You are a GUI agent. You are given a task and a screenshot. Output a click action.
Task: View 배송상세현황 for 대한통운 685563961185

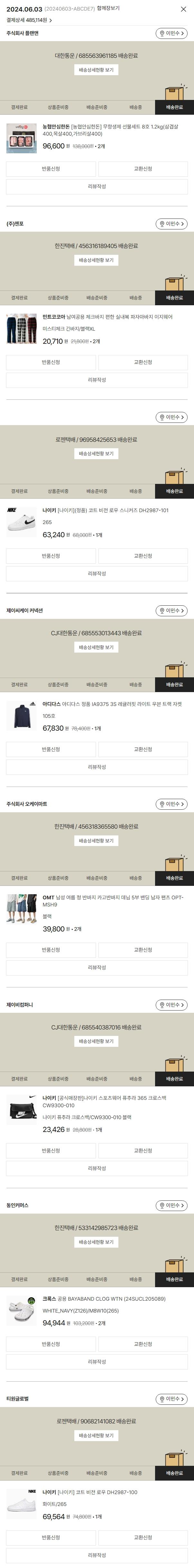[97, 70]
